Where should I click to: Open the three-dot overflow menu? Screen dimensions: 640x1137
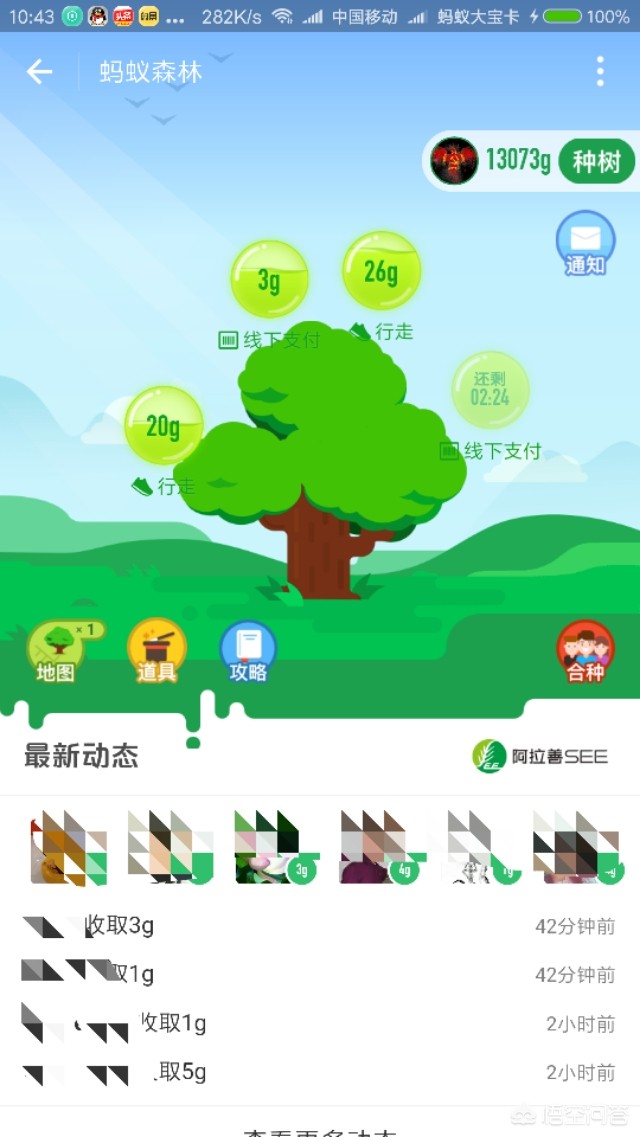pyautogui.click(x=600, y=72)
